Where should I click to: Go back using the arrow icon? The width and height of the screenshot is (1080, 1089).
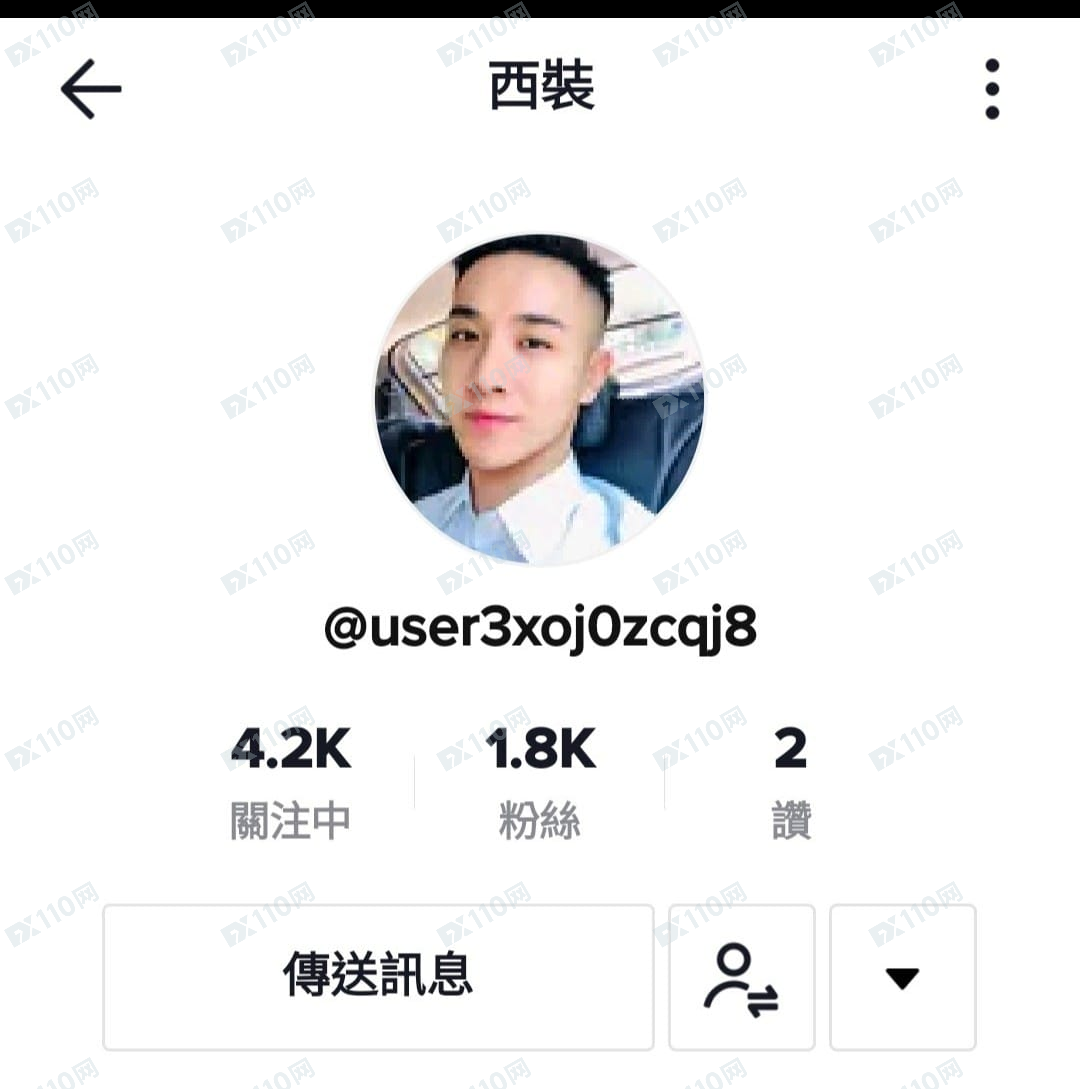pyautogui.click(x=91, y=89)
